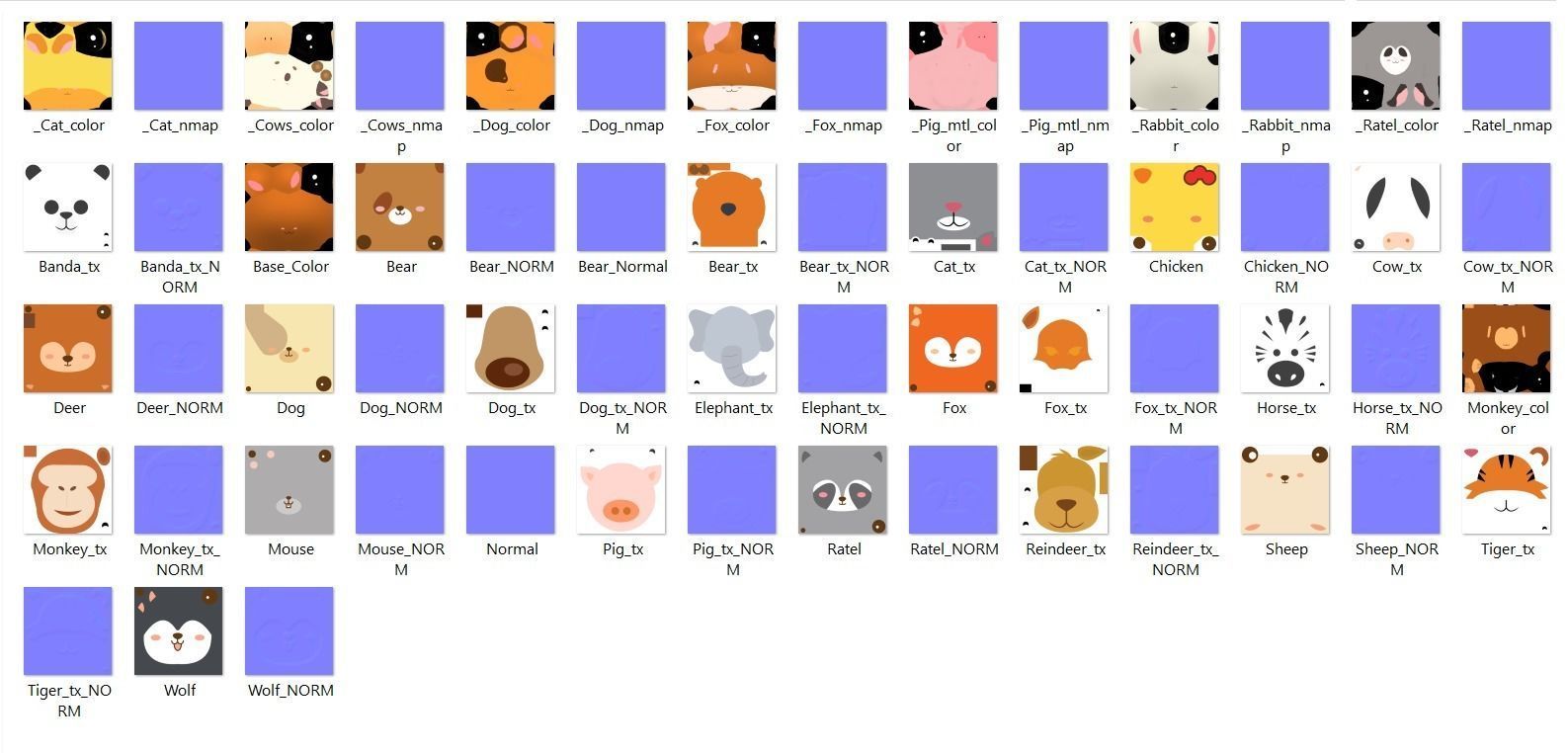Select the Base_Color file

289,208
